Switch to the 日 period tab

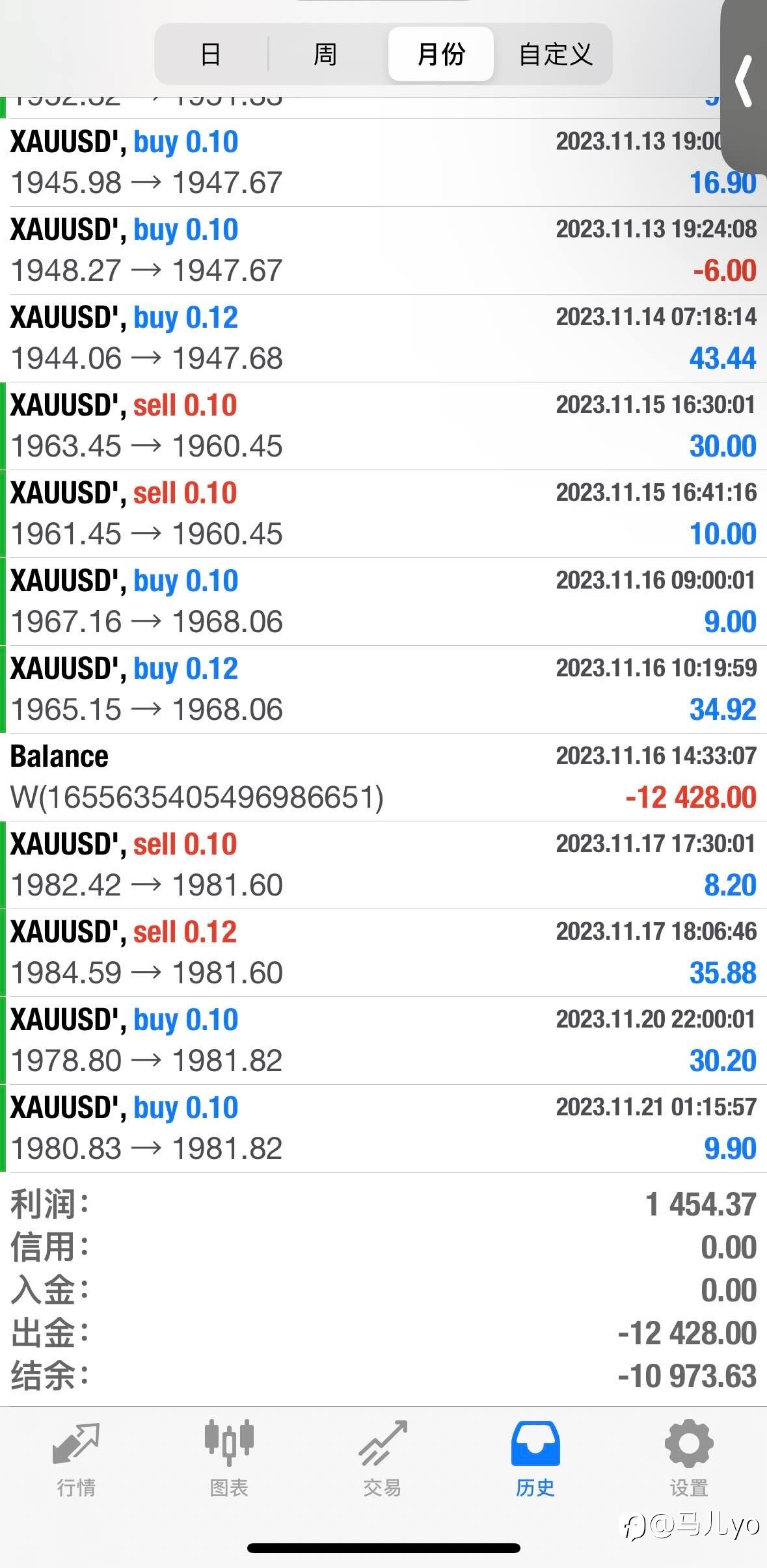211,55
